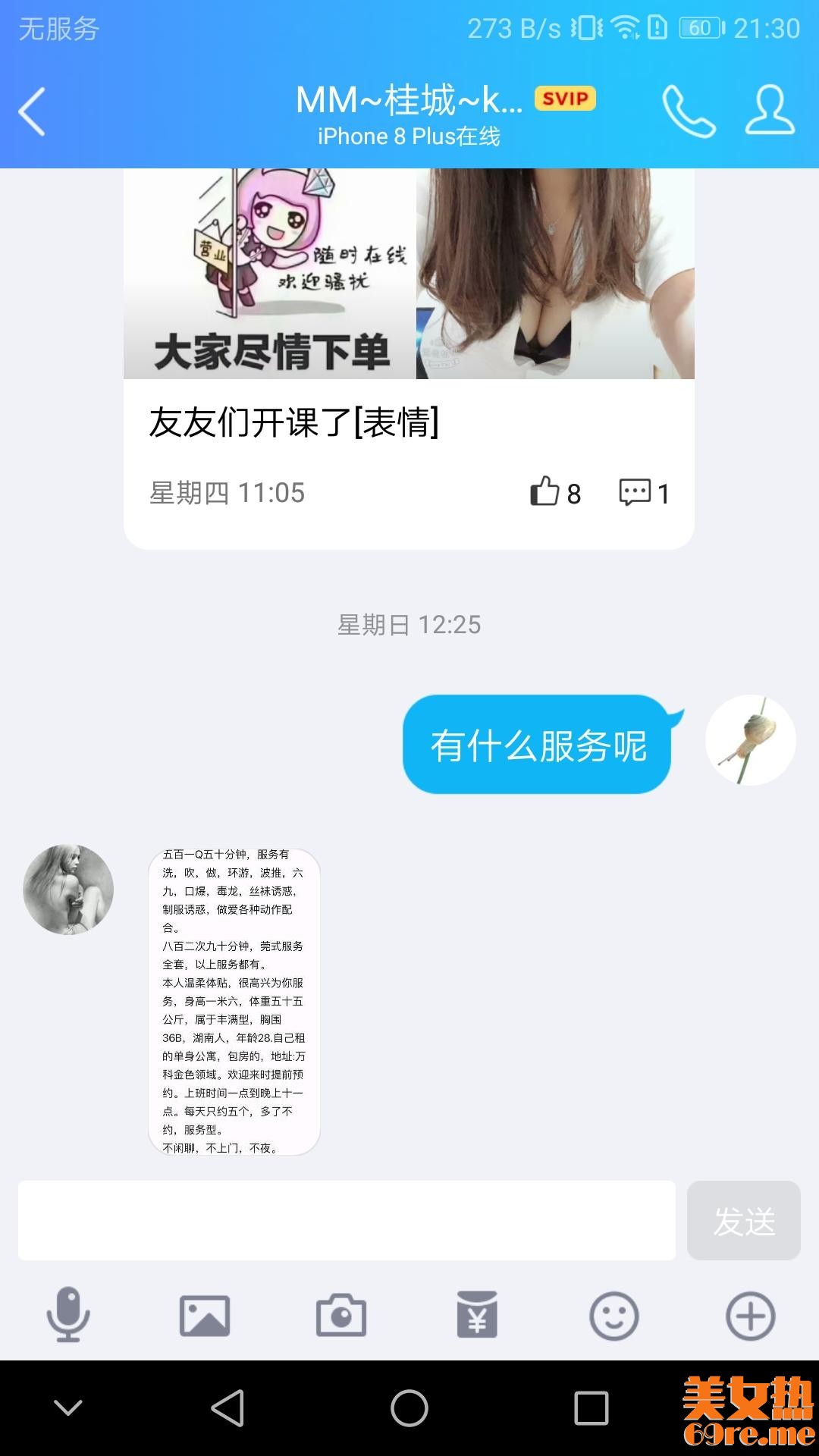Open the emoji picker
The width and height of the screenshot is (819, 1456).
613,1315
